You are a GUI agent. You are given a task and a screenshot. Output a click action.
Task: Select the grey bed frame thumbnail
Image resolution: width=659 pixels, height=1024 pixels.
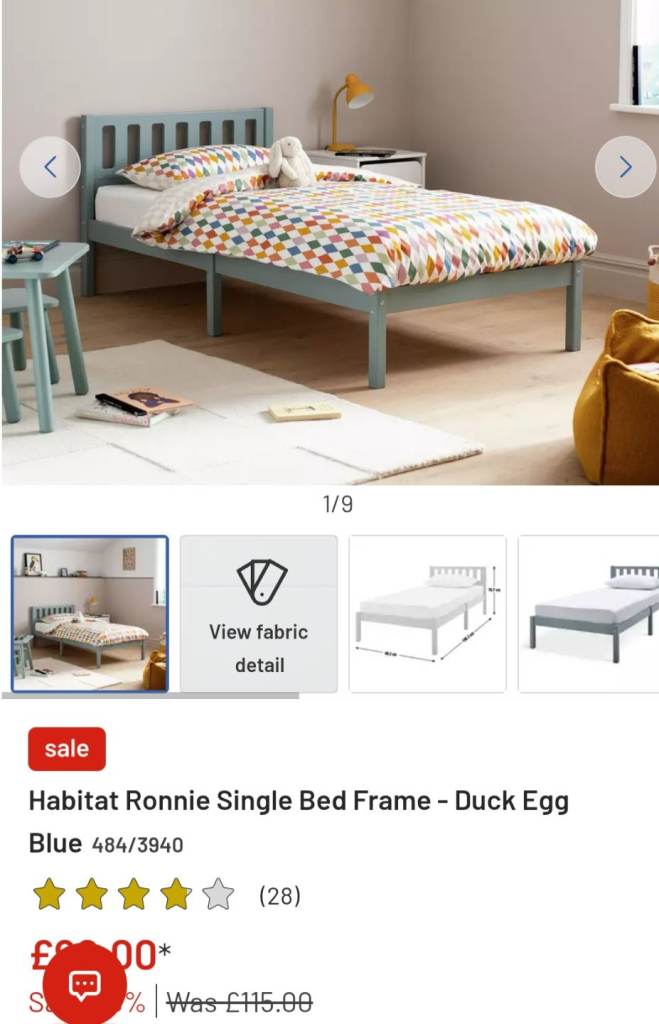coord(590,613)
